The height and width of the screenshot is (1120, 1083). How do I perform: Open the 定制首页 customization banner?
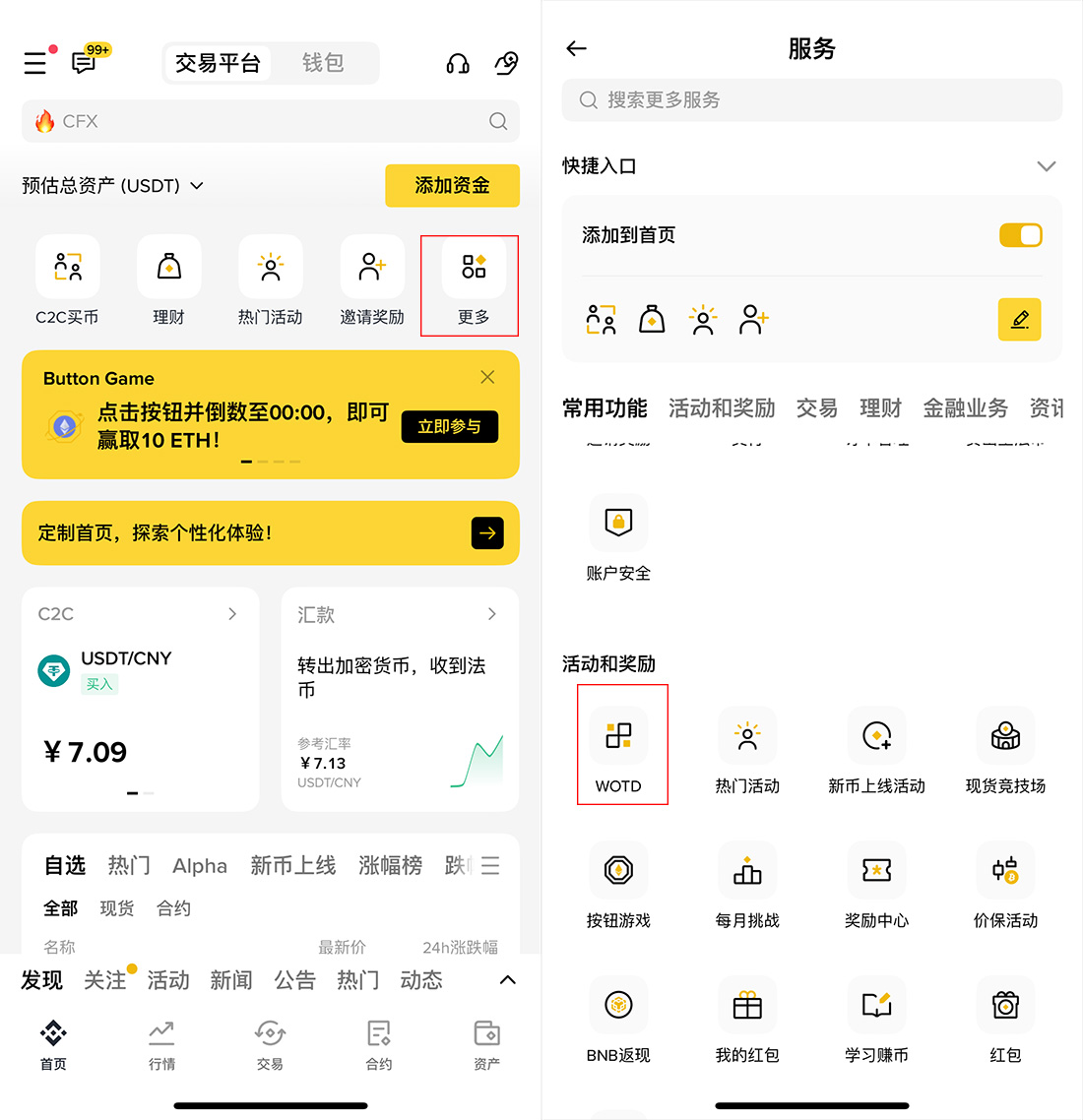271,532
